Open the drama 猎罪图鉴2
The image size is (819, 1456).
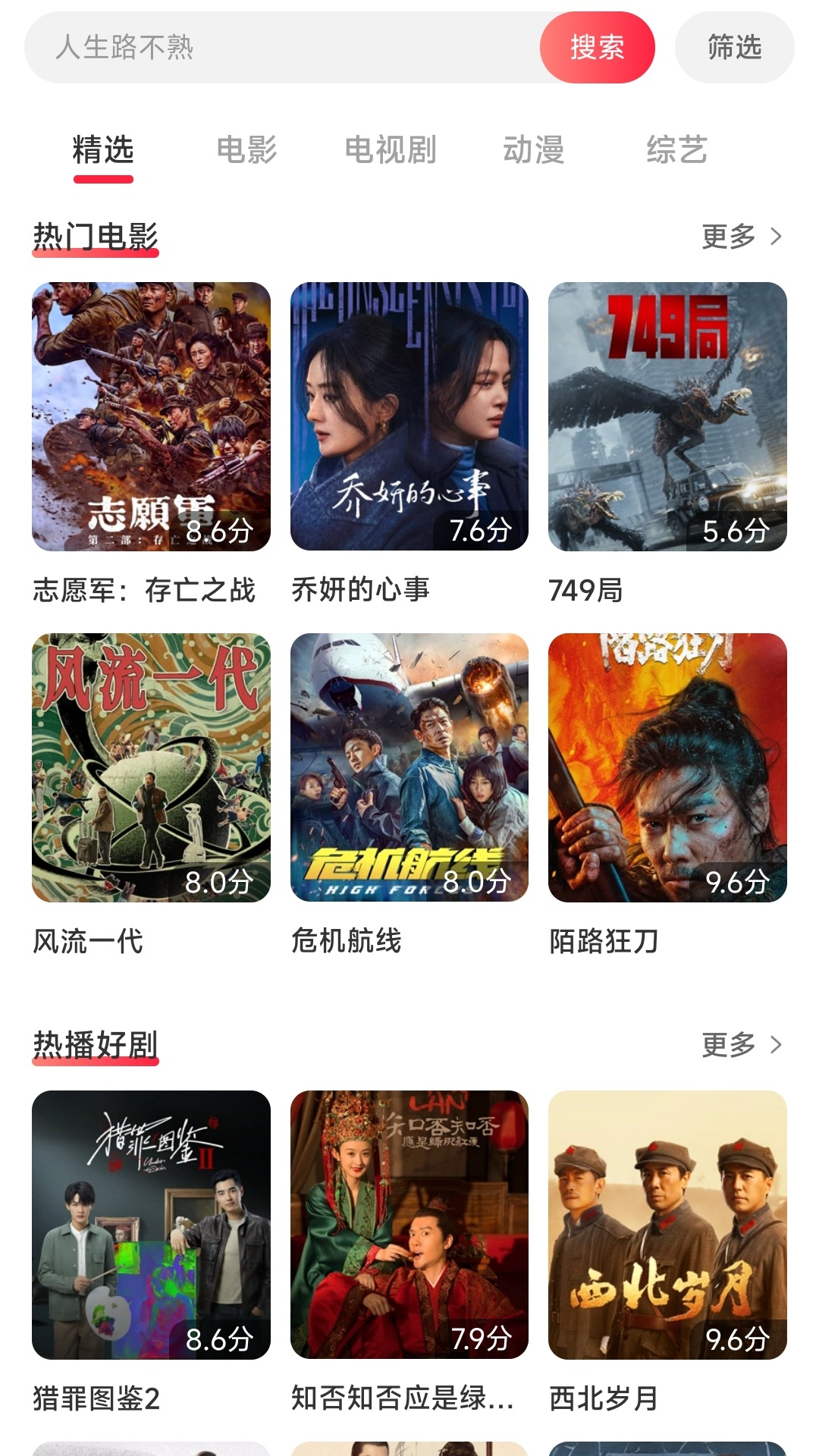(151, 1225)
